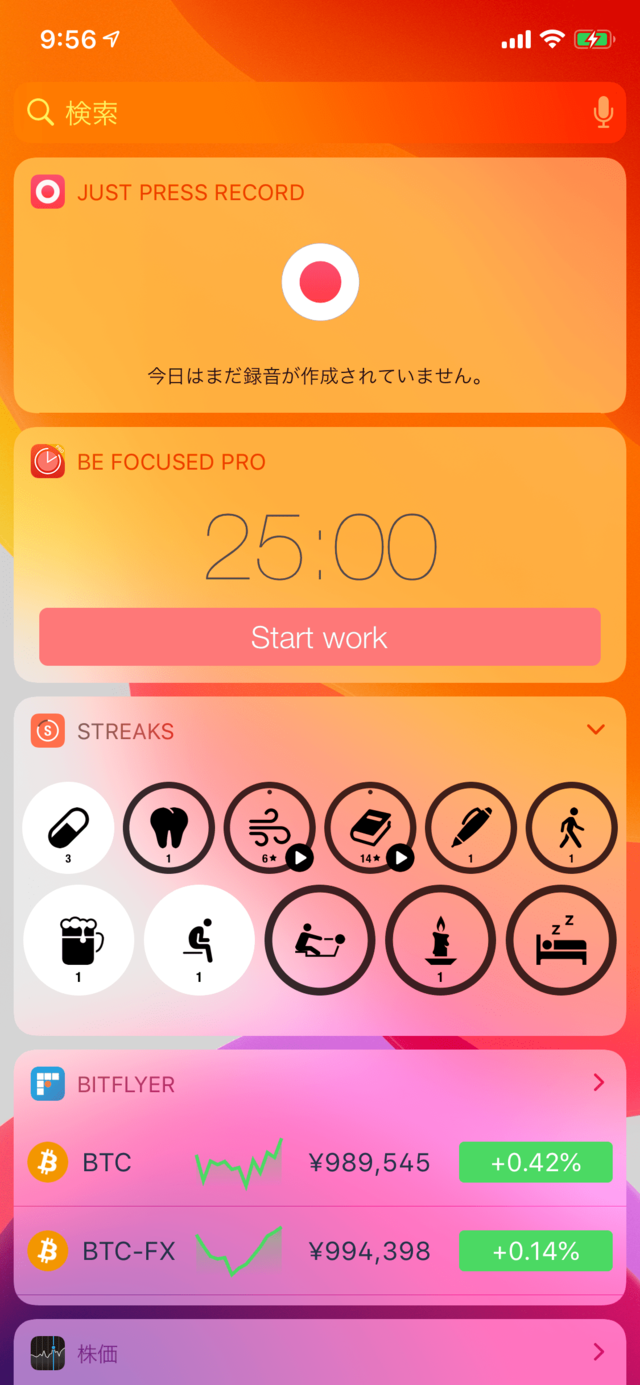The width and height of the screenshot is (640, 1385).
Task: Start a recording in Just Press Record
Action: click(320, 282)
